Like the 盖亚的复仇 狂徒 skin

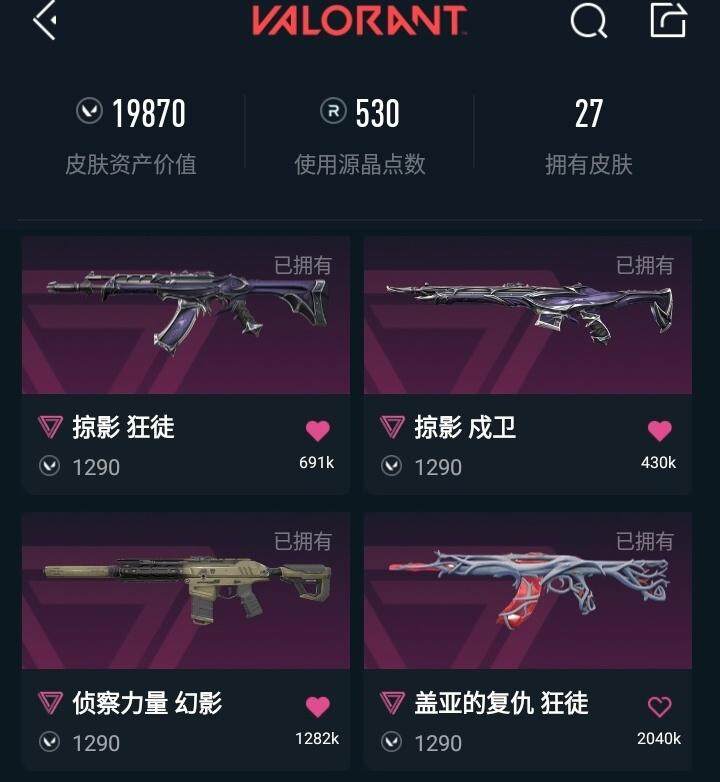[659, 707]
